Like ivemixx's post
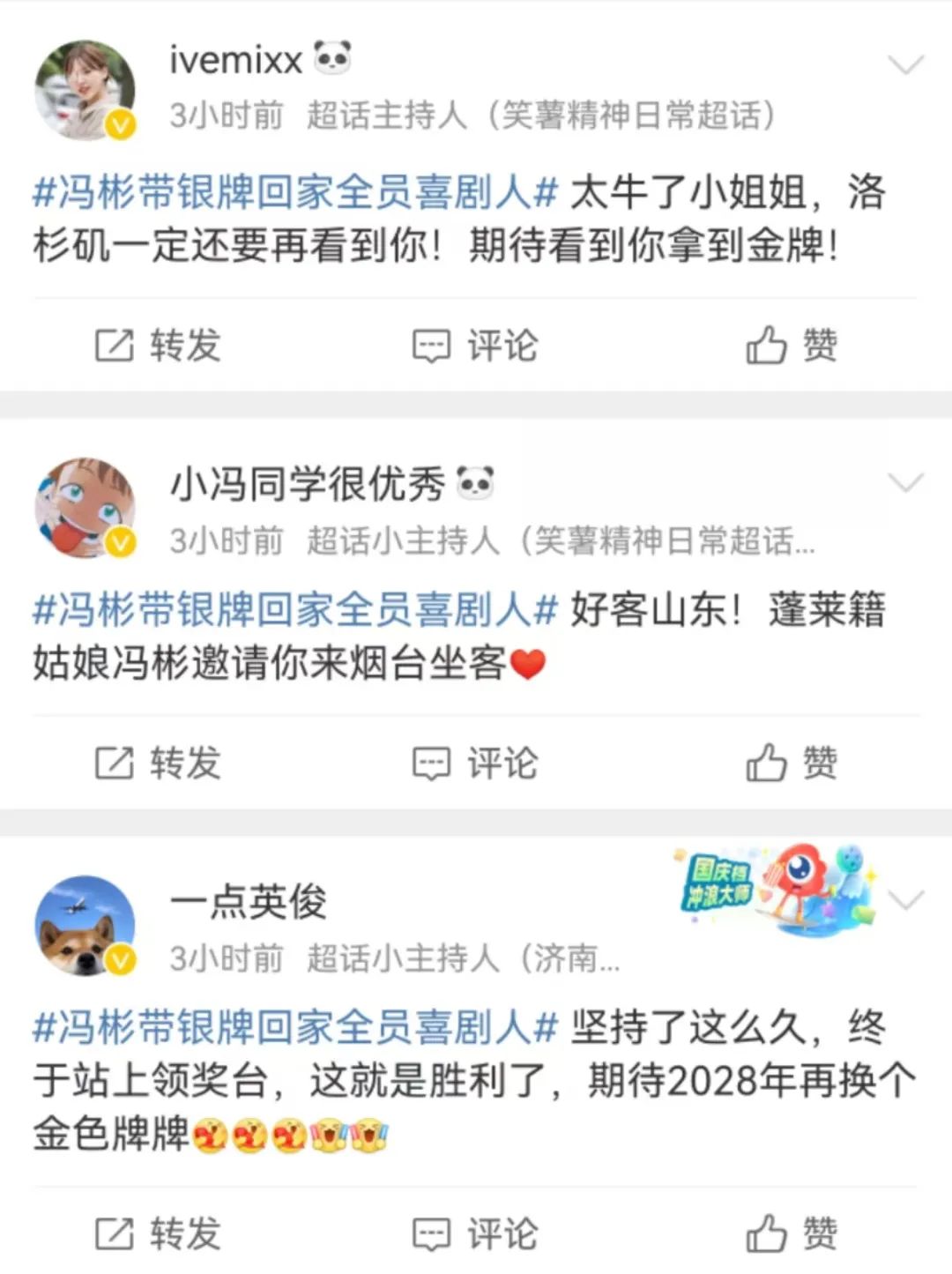 coord(792,345)
